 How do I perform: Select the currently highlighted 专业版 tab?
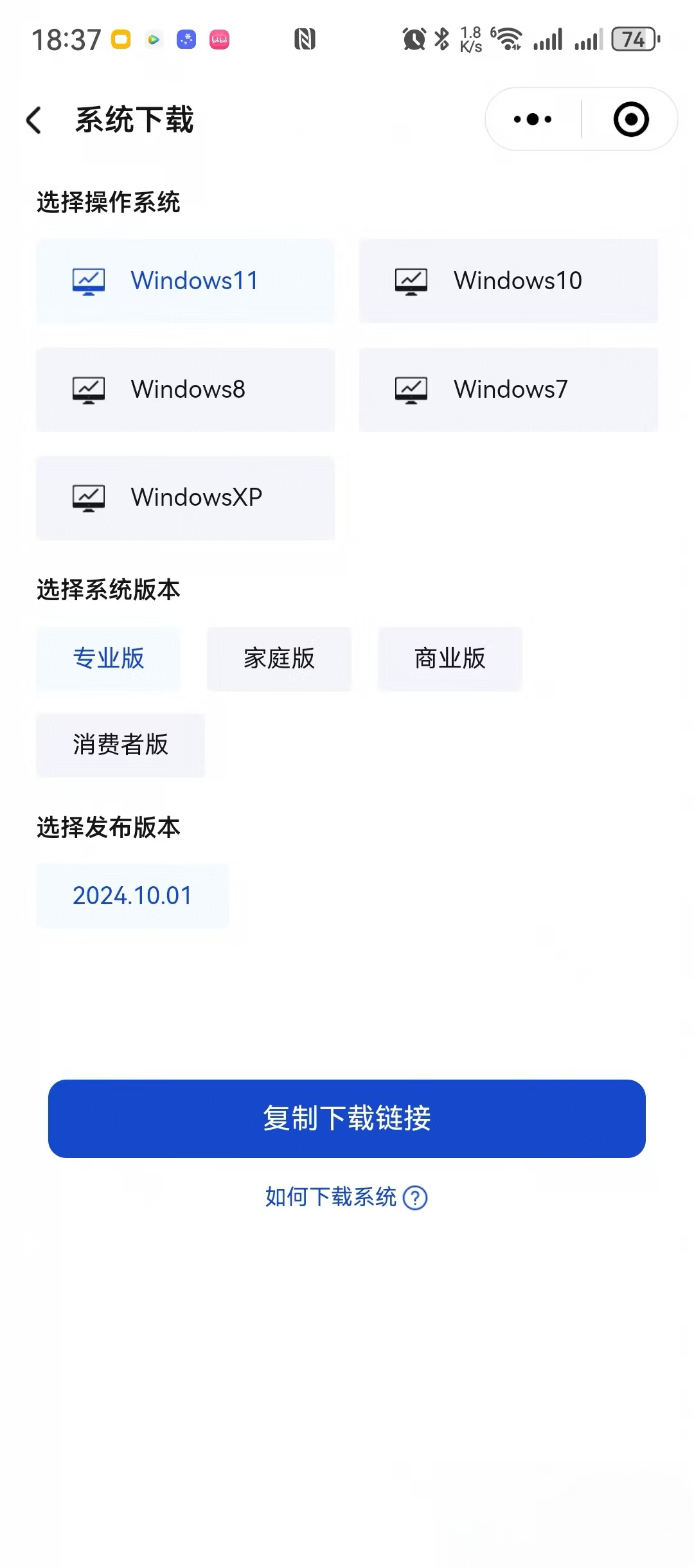pos(108,658)
